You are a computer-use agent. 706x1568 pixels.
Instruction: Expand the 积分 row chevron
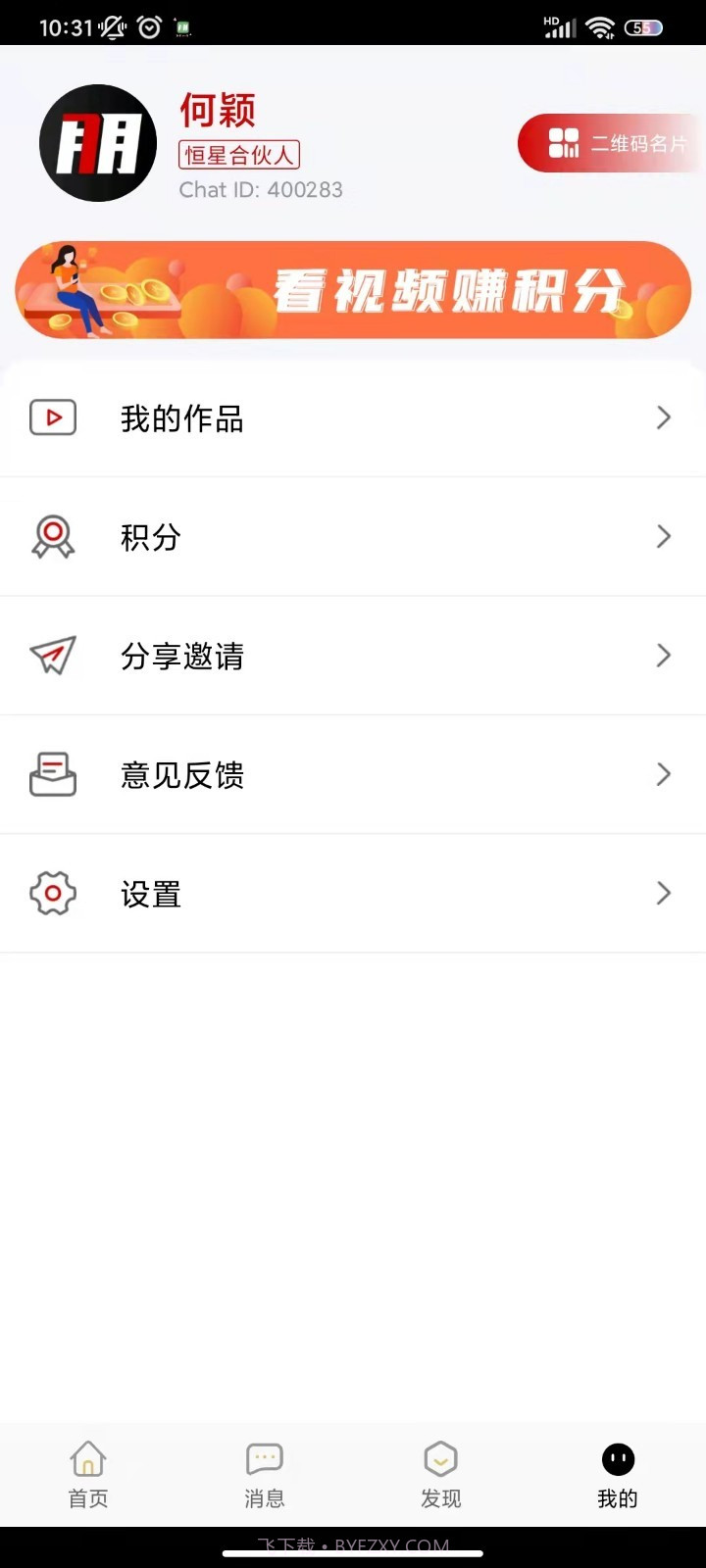coord(664,536)
